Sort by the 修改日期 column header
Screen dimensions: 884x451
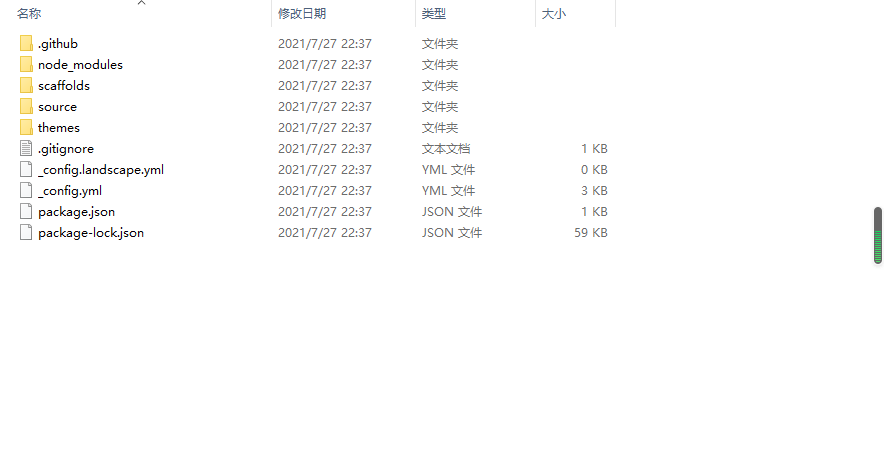[x=301, y=14]
